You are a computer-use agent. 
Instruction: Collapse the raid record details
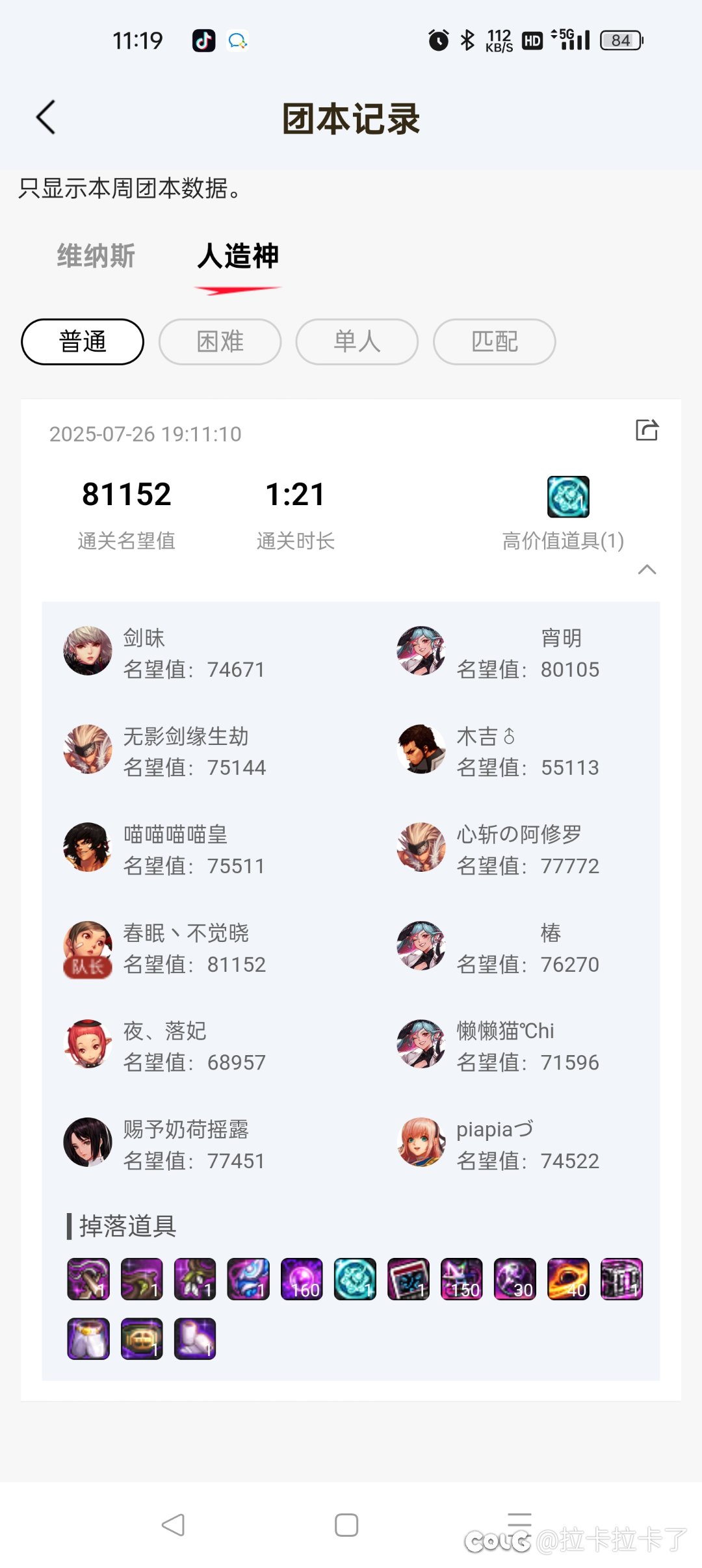coord(647,569)
